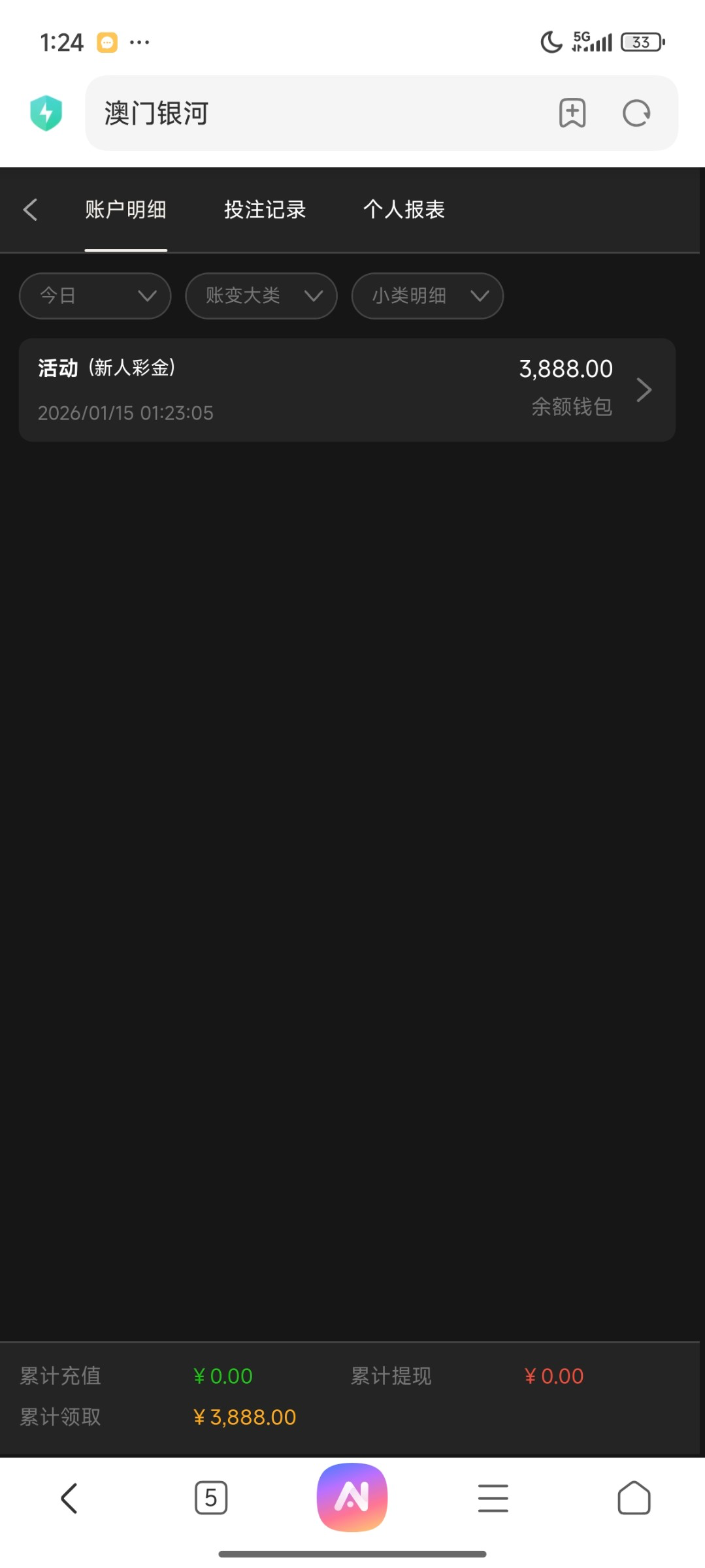This screenshot has height=1568, width=705.
Task: Expand the 今日 date dropdown
Action: click(x=95, y=296)
